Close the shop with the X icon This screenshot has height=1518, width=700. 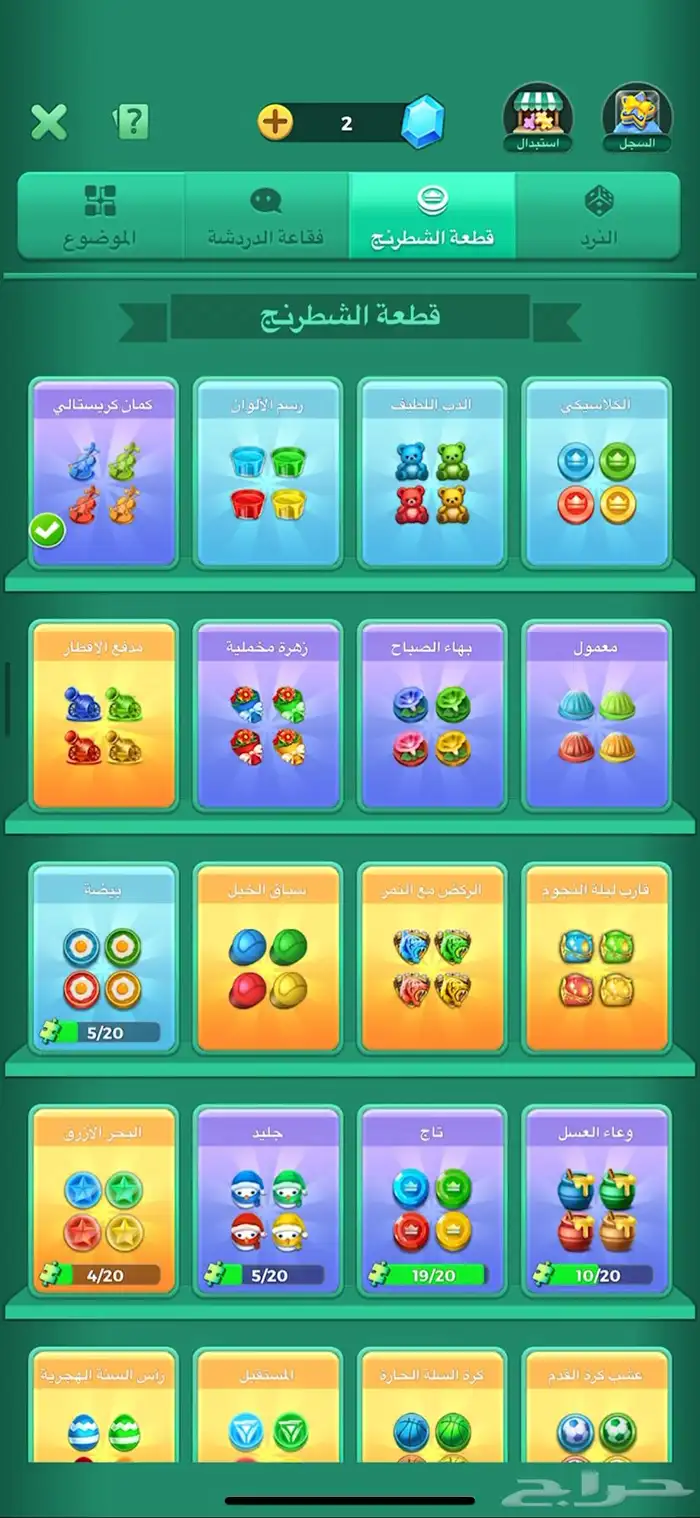[x=49, y=122]
